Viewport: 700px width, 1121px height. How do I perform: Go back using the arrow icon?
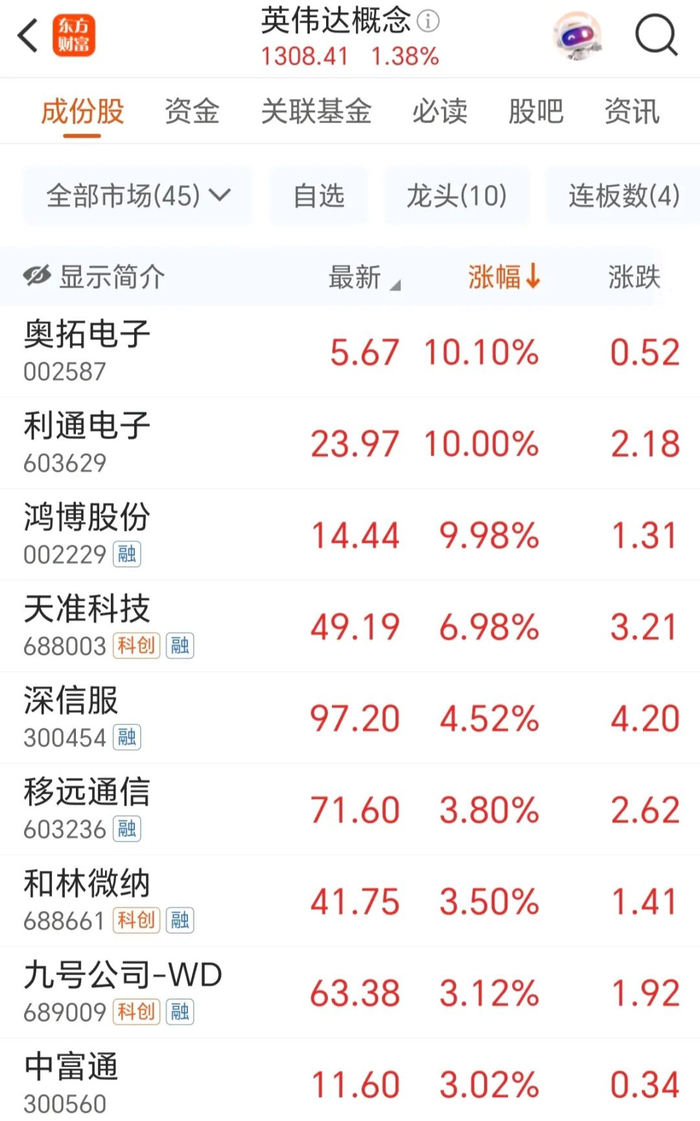click(x=28, y=37)
